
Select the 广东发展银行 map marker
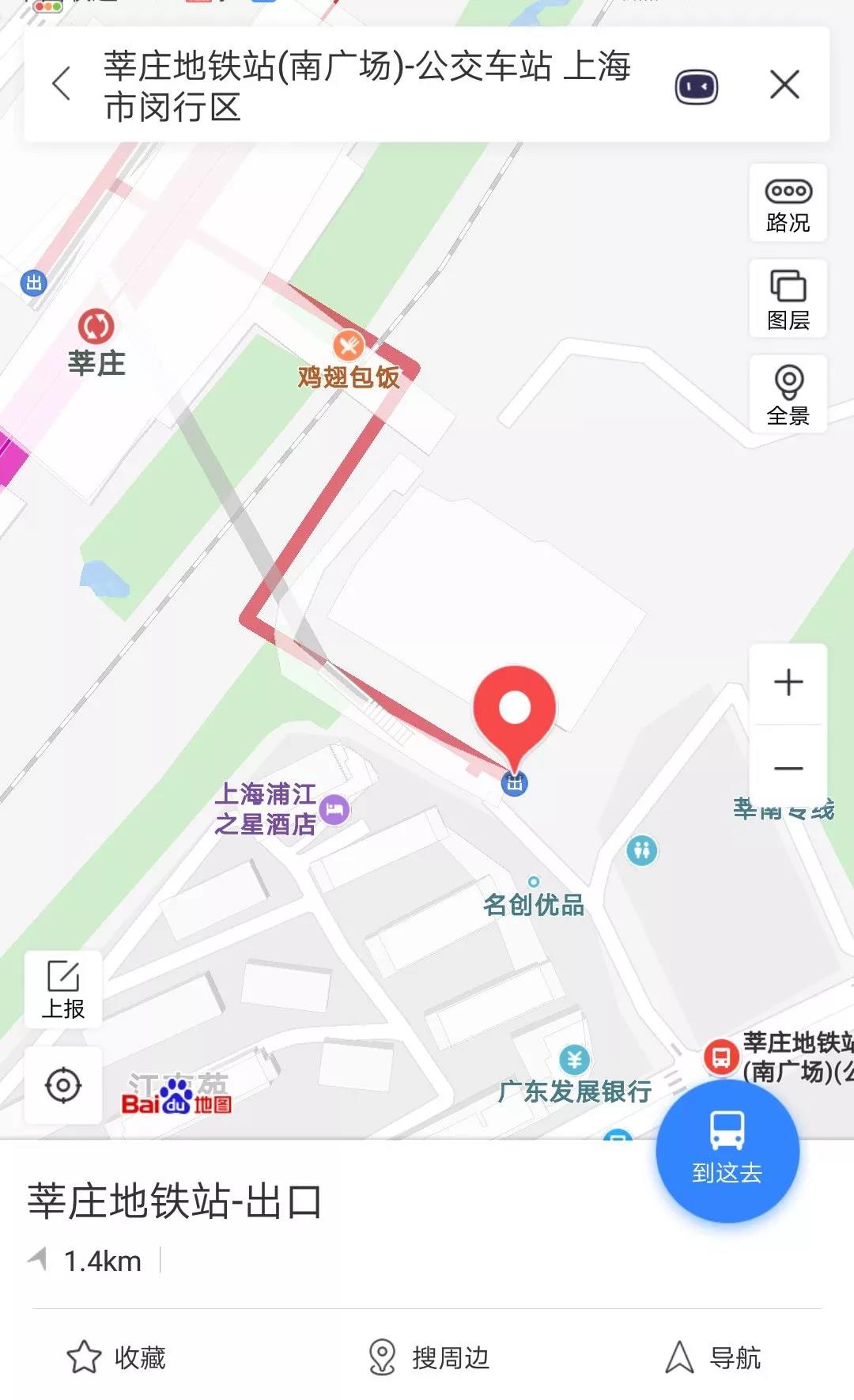pyautogui.click(x=575, y=1060)
